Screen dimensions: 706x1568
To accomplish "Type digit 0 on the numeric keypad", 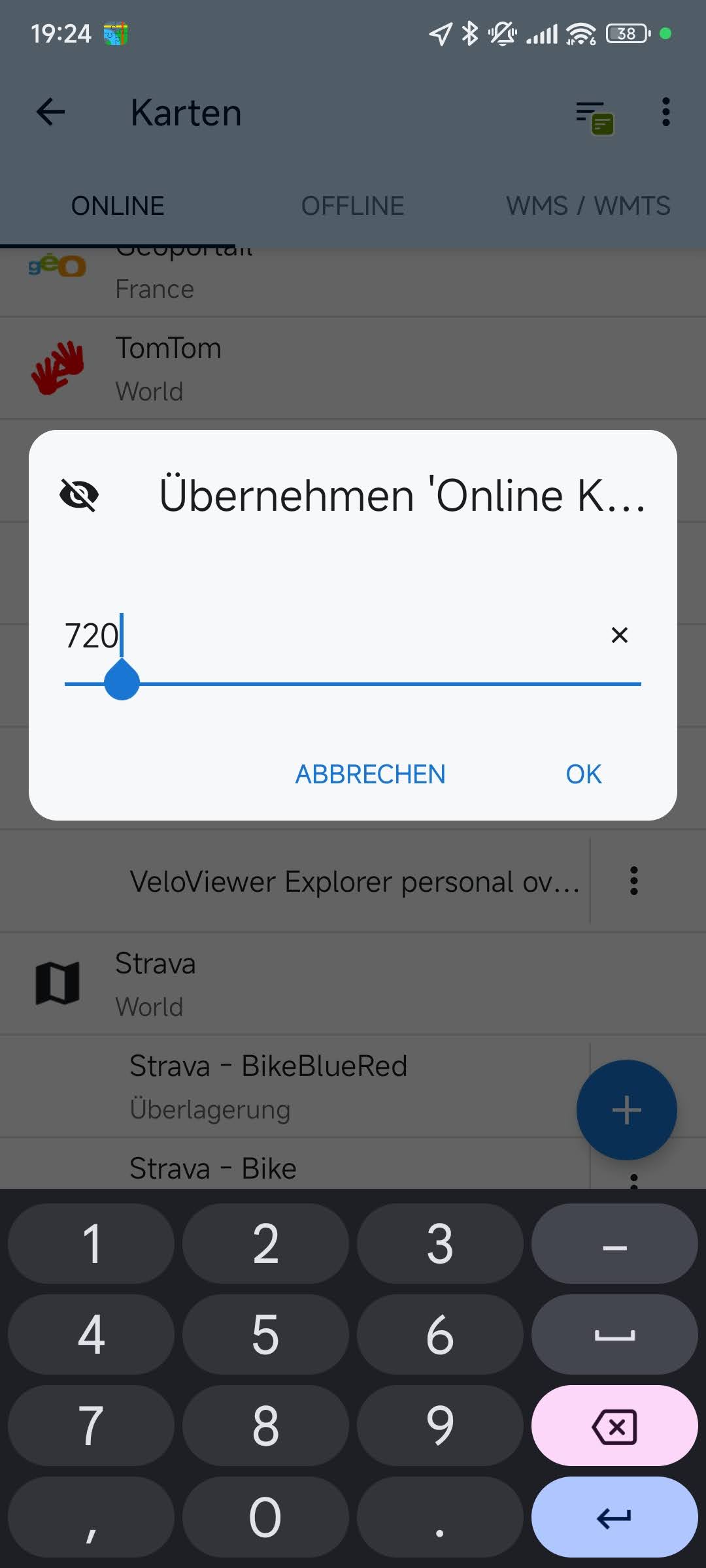I will (x=265, y=1518).
